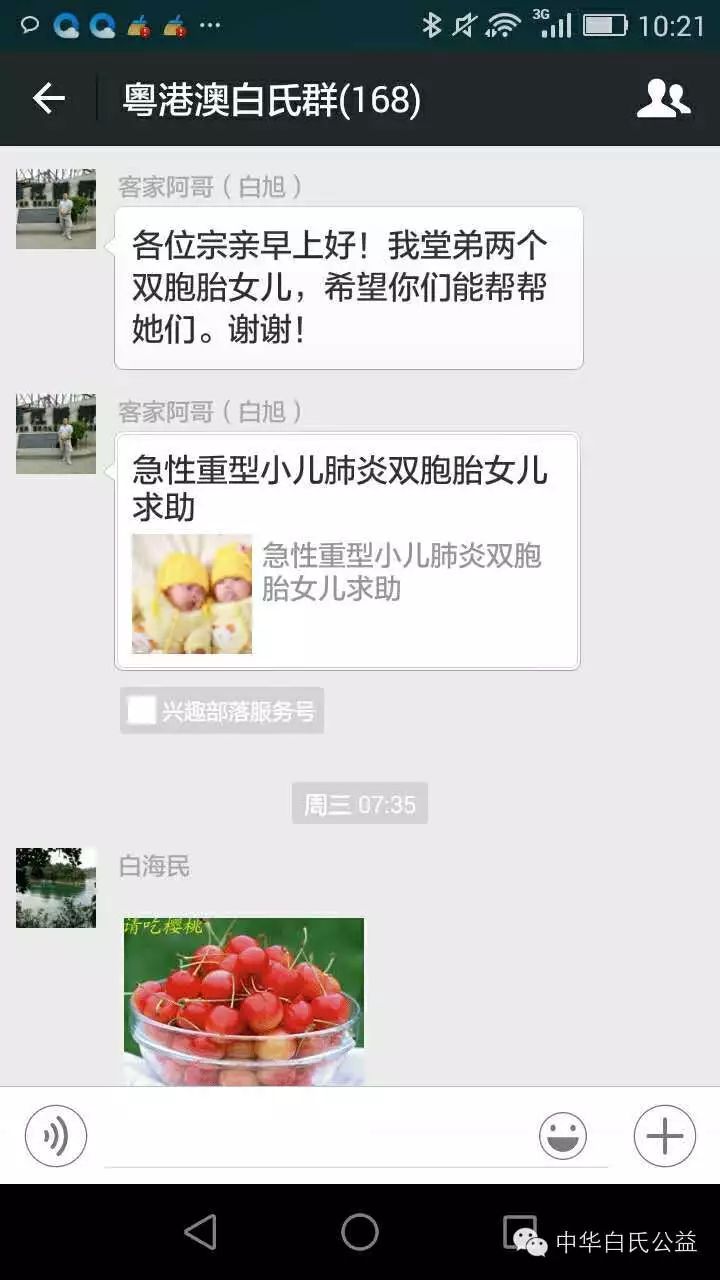View the cherry photo from 白海民
The width and height of the screenshot is (720, 1280).
(244, 1000)
